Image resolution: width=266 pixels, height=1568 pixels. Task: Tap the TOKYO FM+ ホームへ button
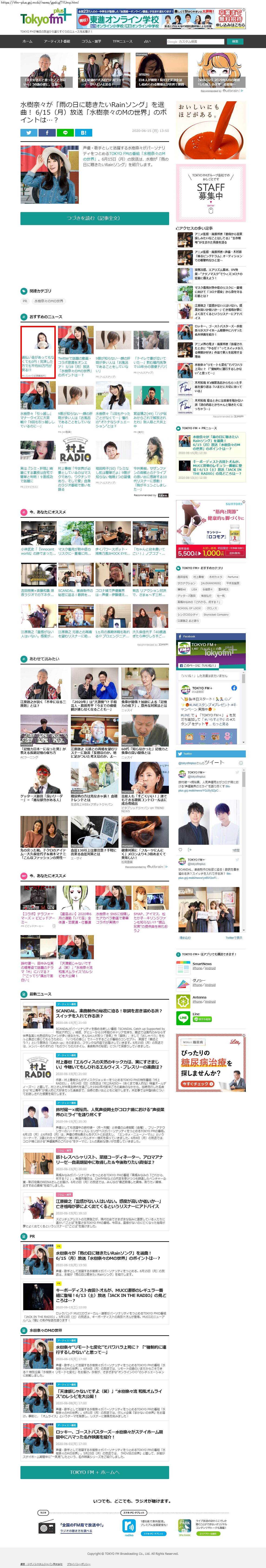(x=94, y=1472)
